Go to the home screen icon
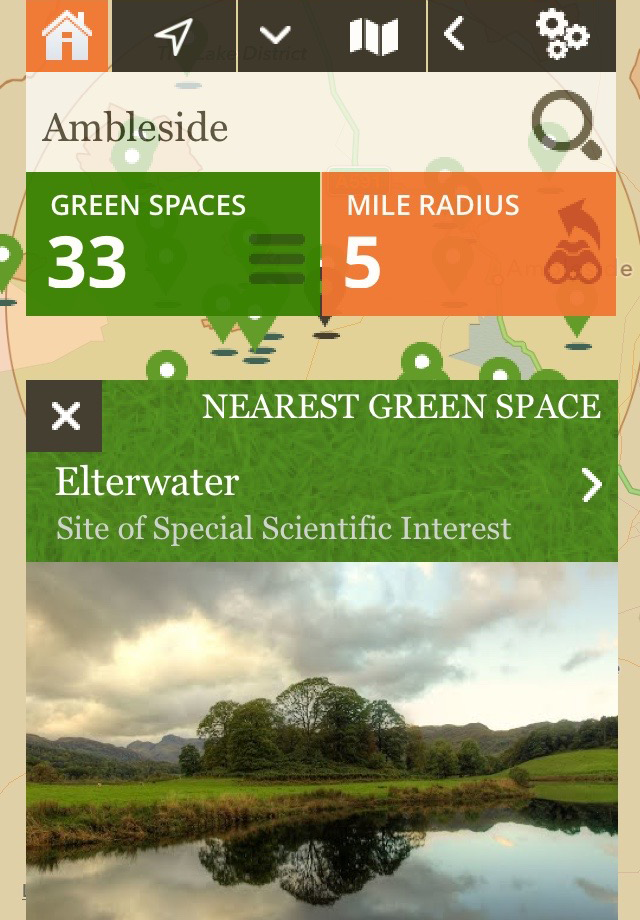 point(66,35)
